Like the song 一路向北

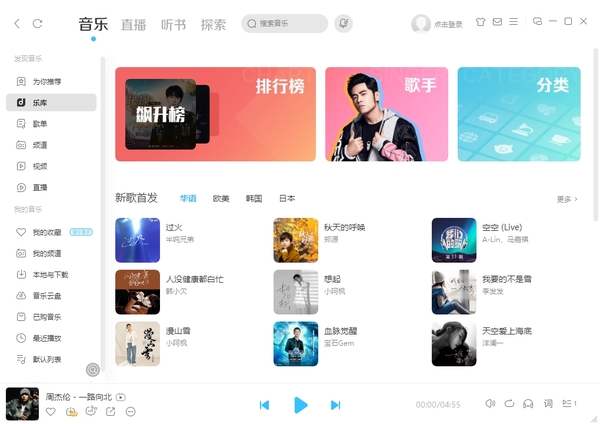[50, 412]
